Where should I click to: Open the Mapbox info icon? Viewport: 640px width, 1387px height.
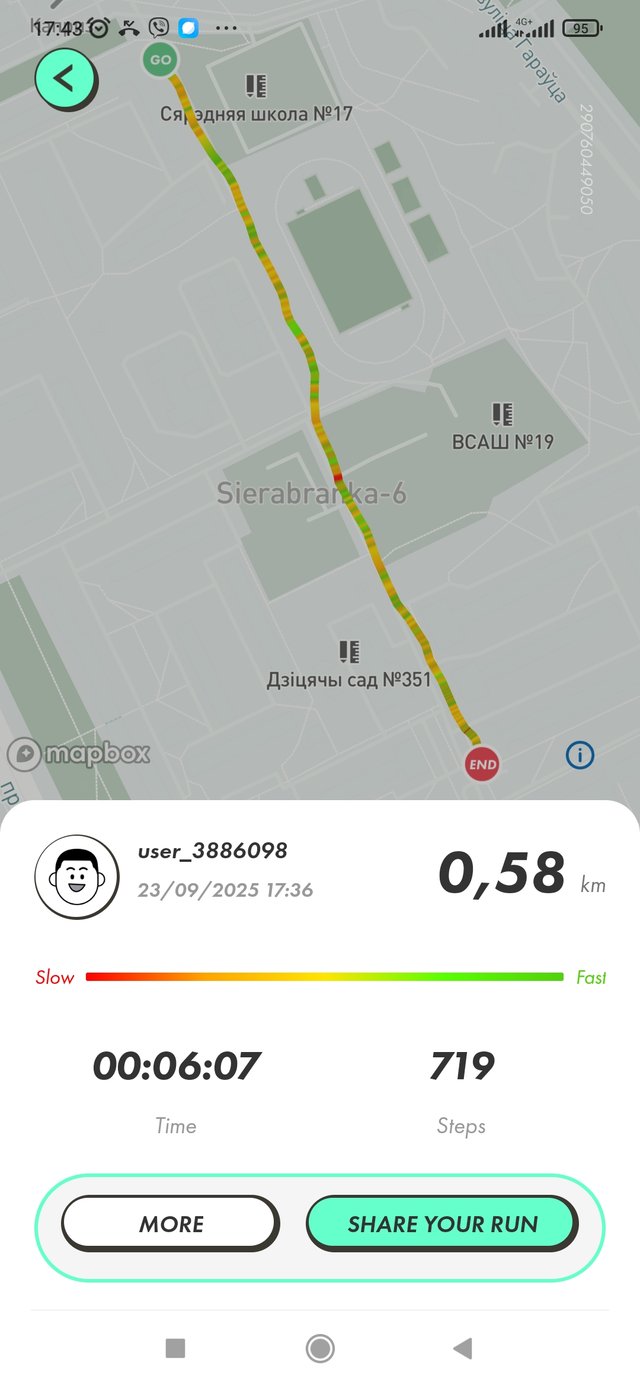580,755
